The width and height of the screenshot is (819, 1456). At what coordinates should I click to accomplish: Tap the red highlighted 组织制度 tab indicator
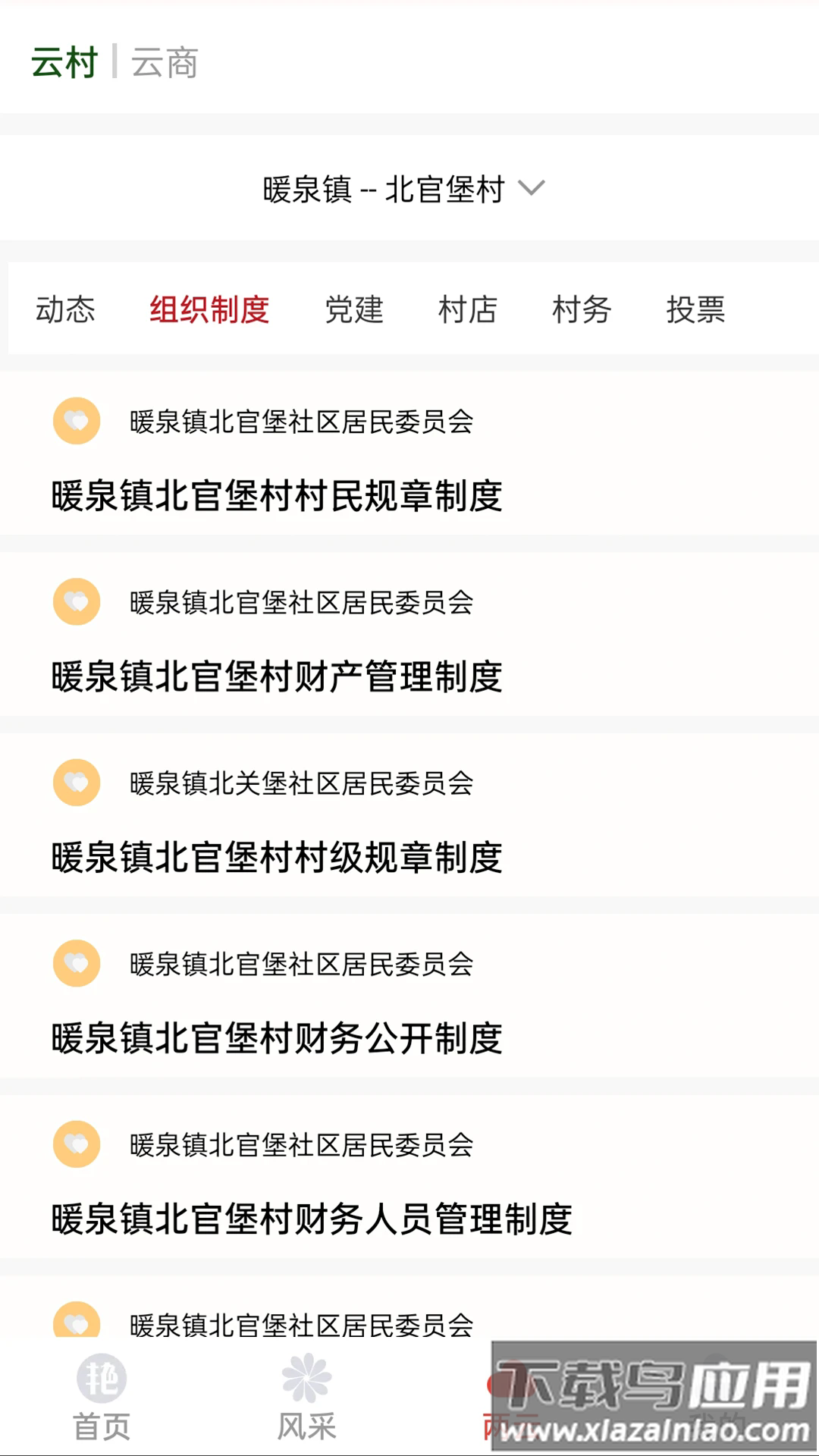tap(210, 310)
